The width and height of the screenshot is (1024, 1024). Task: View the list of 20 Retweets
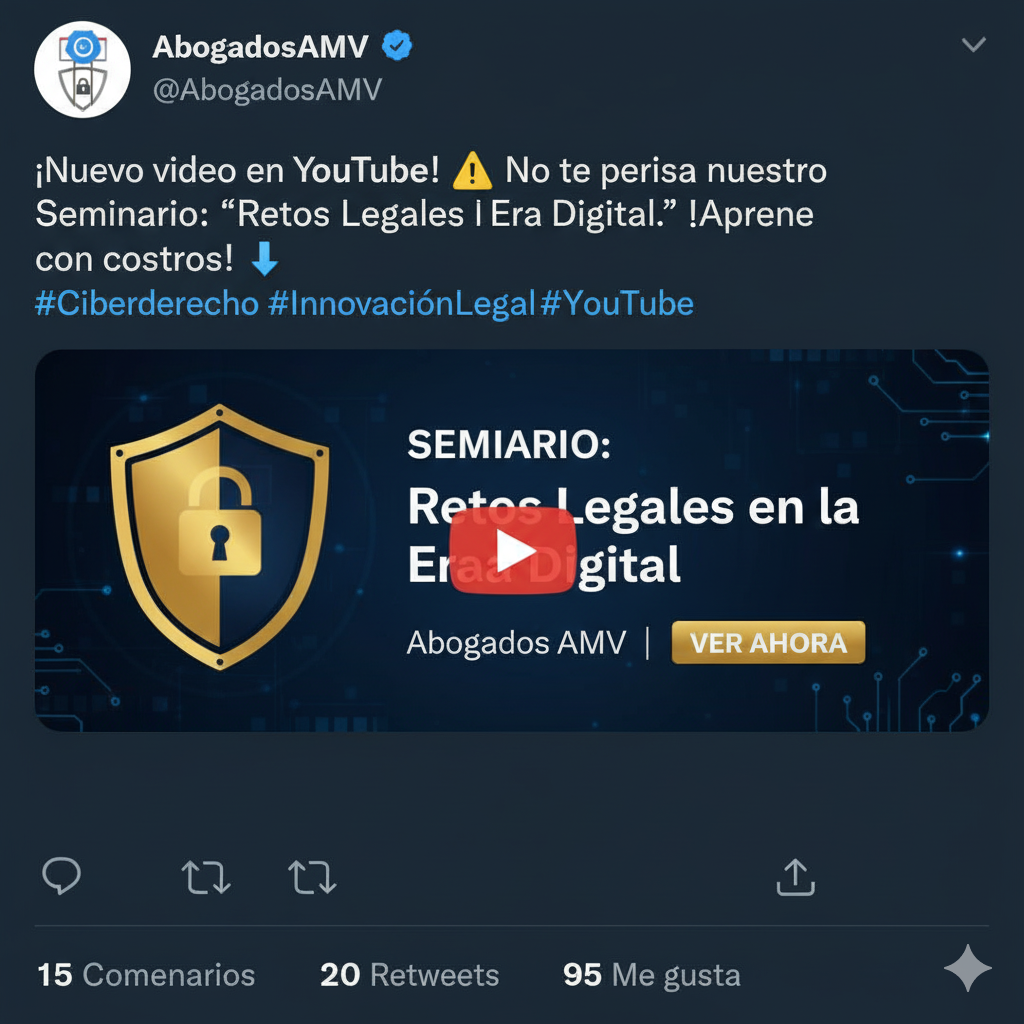coord(409,975)
